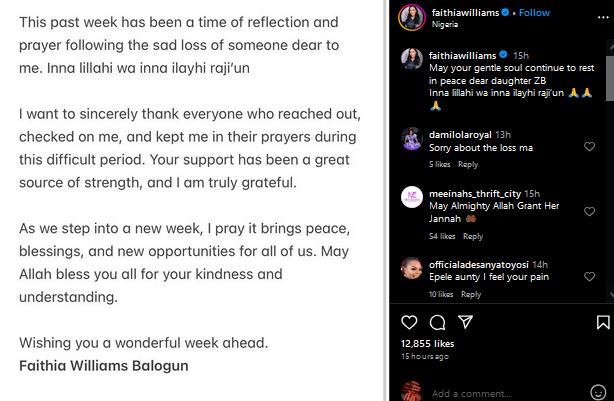Like damilolaroyal's comment
The image size is (614, 401).
(x=589, y=146)
